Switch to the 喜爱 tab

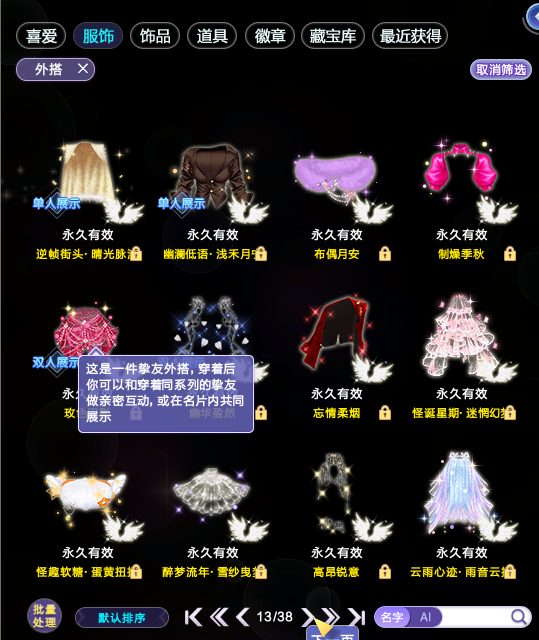41,36
